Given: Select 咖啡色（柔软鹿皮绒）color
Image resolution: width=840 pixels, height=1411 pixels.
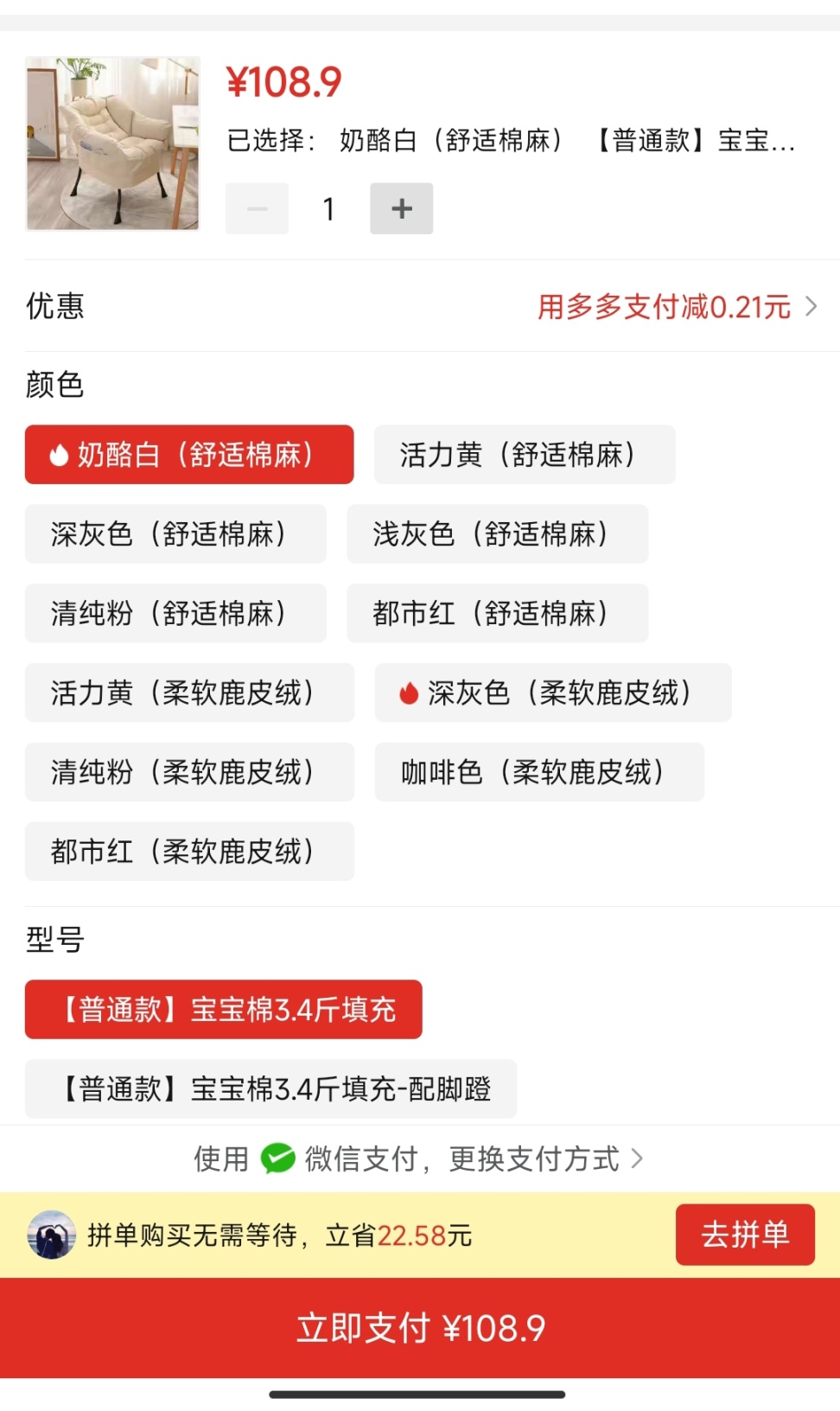Looking at the screenshot, I should click(x=538, y=773).
